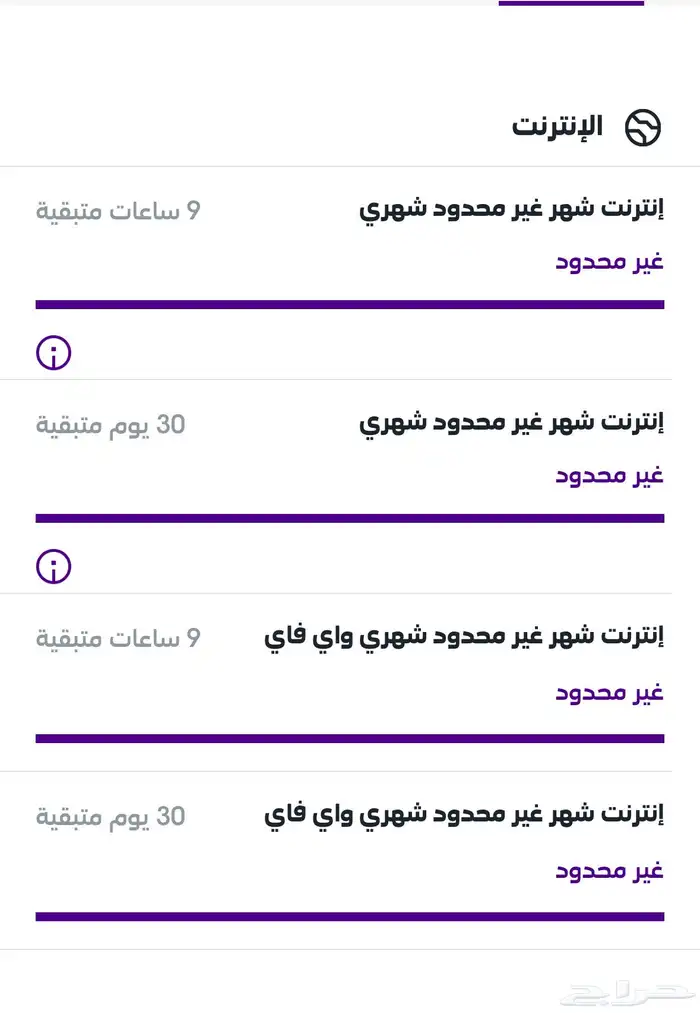Open info icon for package with 30 يوم متبقية
The width and height of the screenshot is (700, 1013).
click(x=54, y=566)
